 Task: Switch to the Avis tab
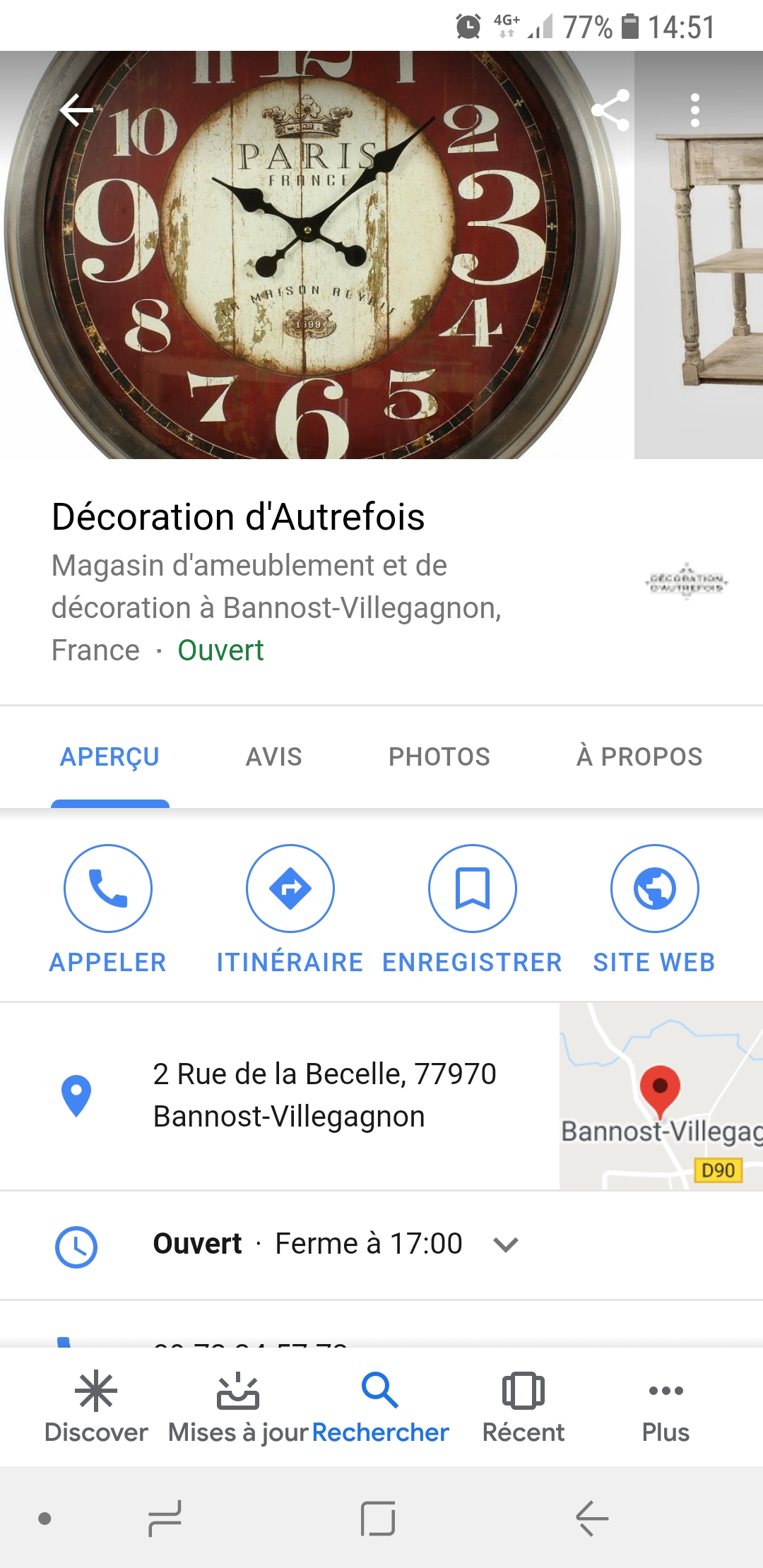[273, 756]
